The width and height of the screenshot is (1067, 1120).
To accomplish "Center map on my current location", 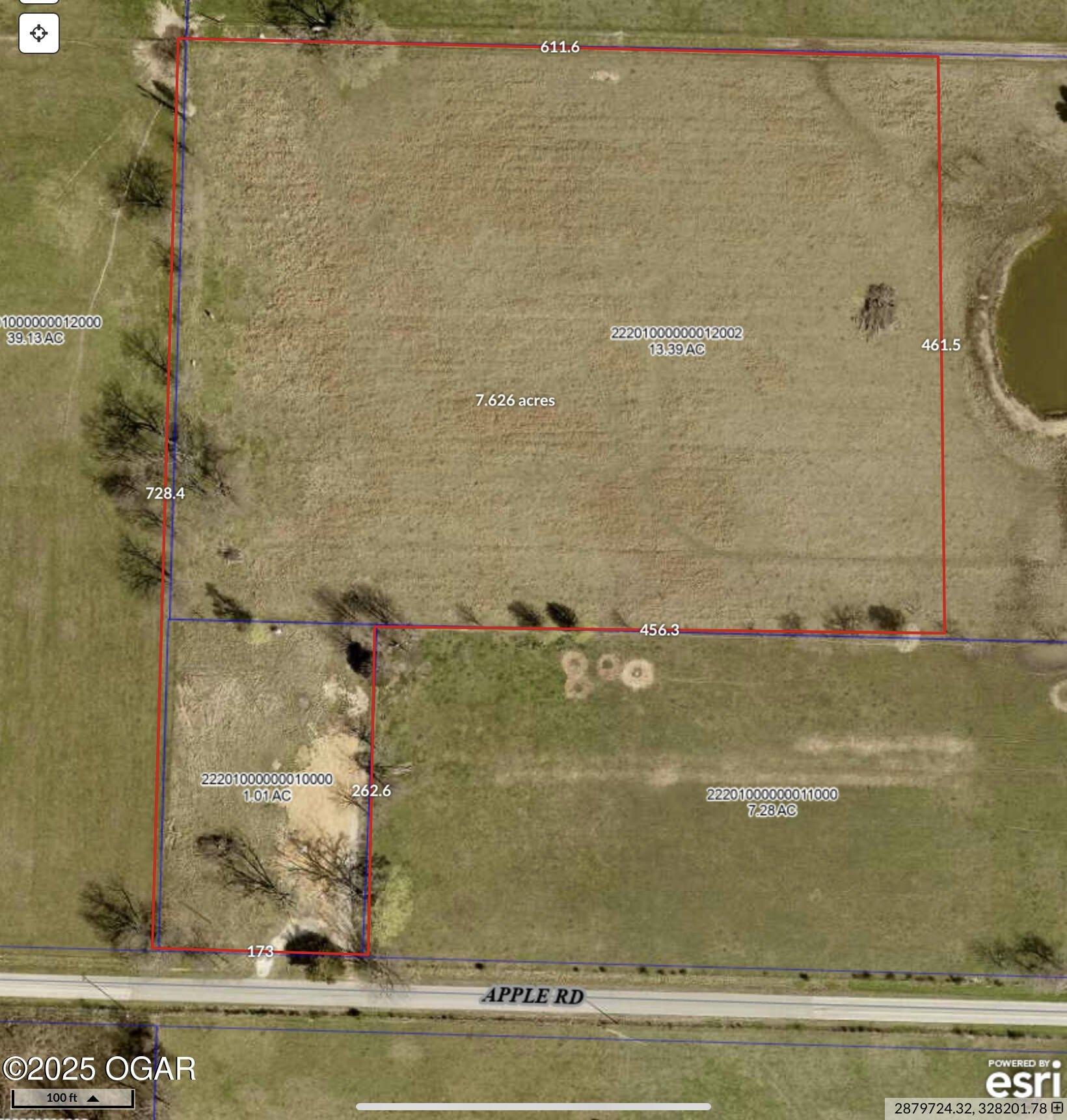I will 38,33.
